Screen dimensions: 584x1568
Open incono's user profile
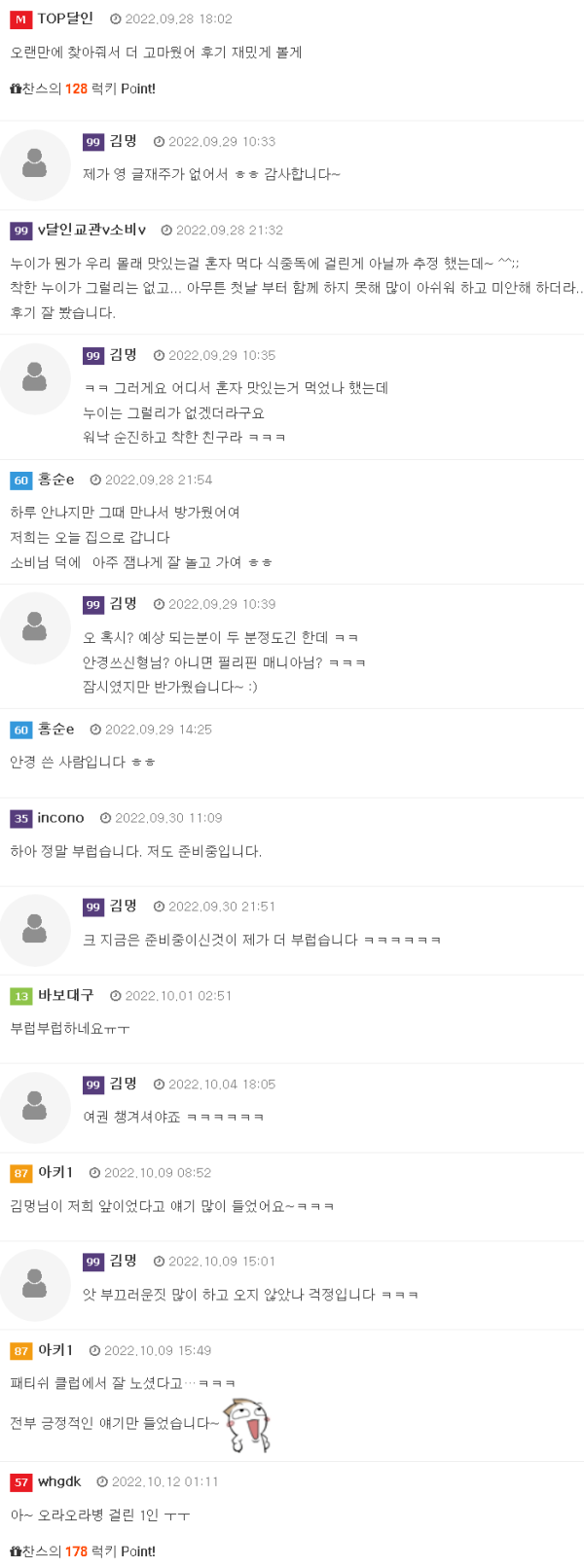point(60,818)
